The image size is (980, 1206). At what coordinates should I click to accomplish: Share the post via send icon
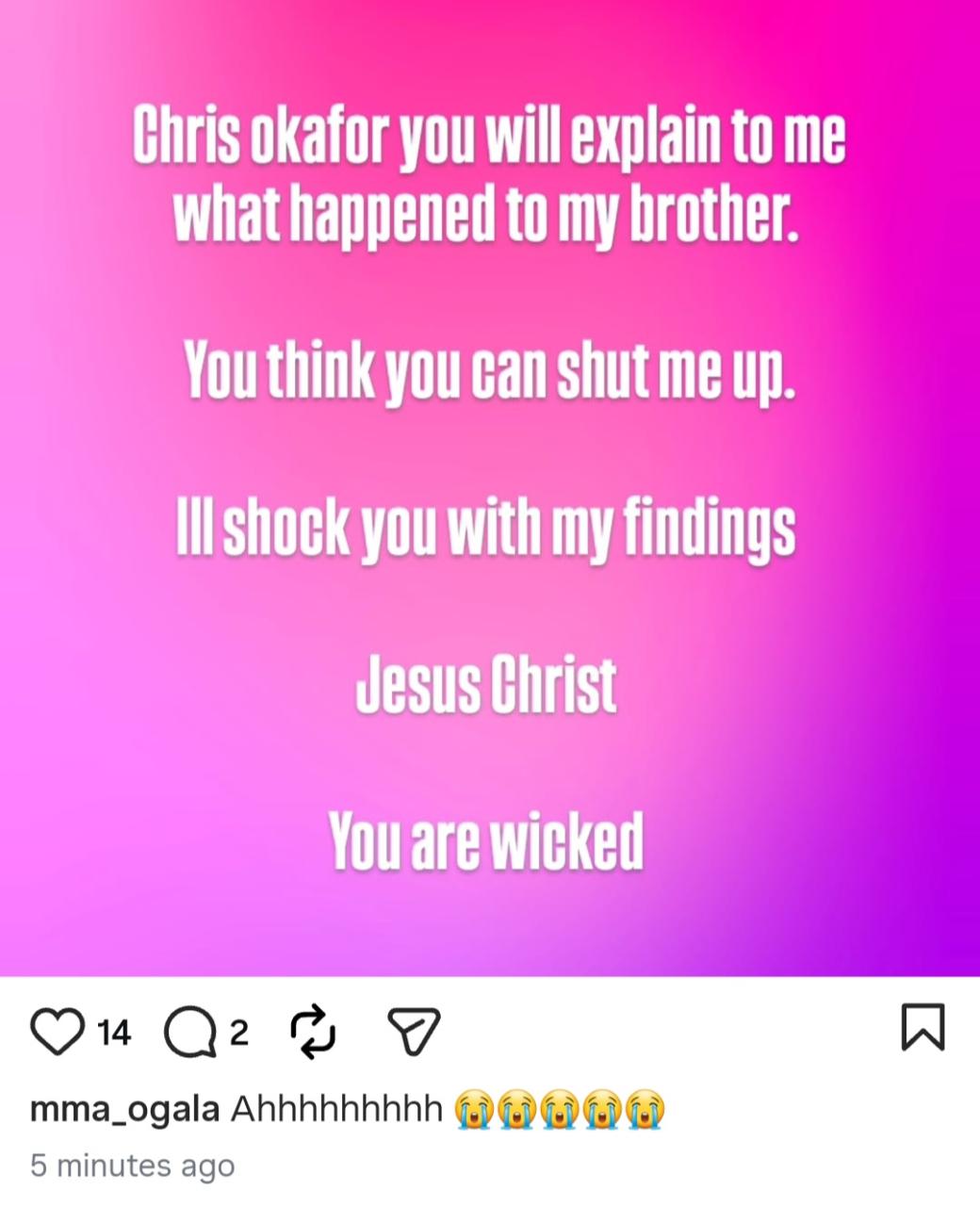[x=414, y=1031]
